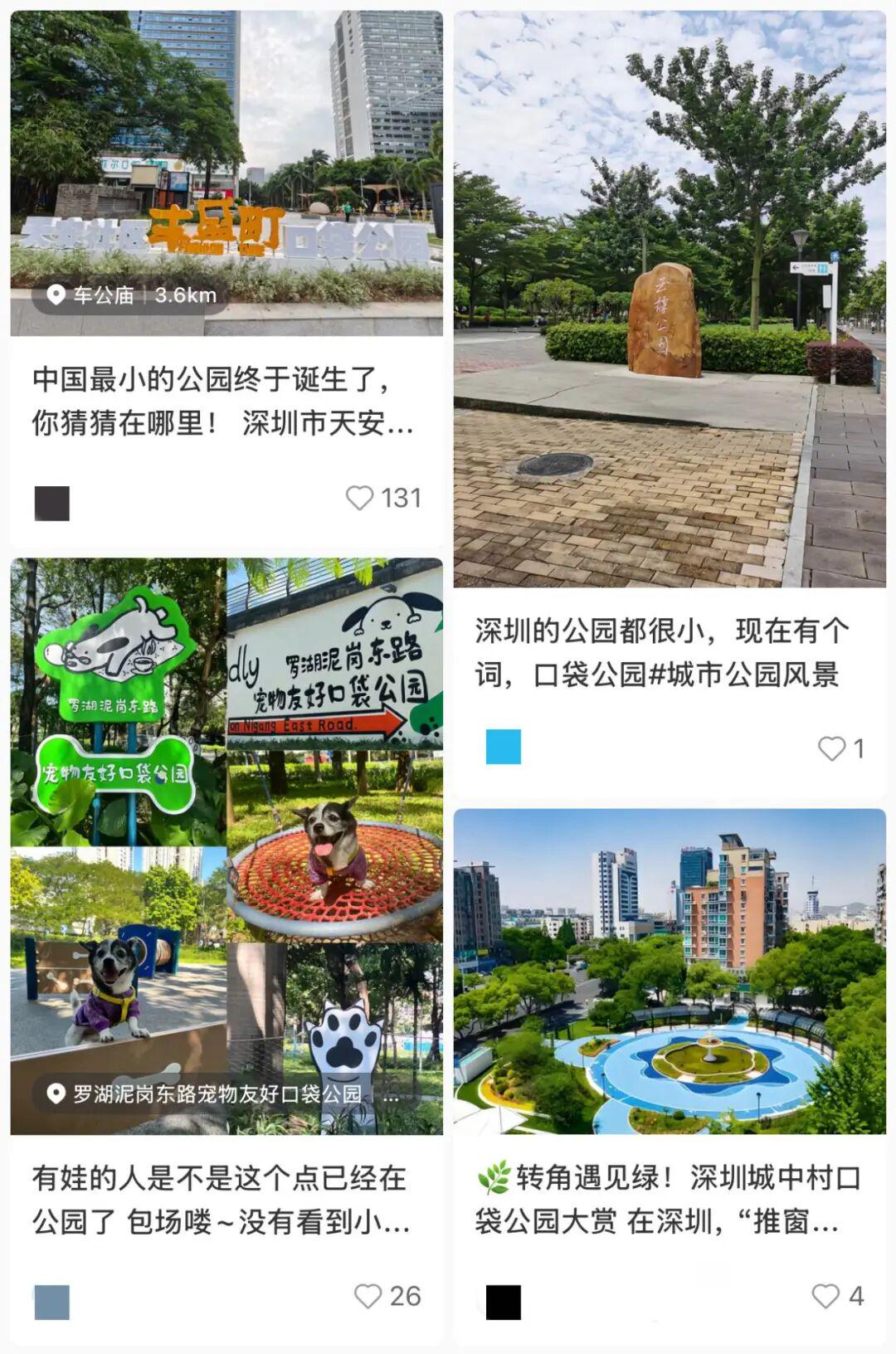Image resolution: width=896 pixels, height=1354 pixels.
Task: Visit the author avatar of 深圳的公园都很小 post
Action: click(x=504, y=747)
